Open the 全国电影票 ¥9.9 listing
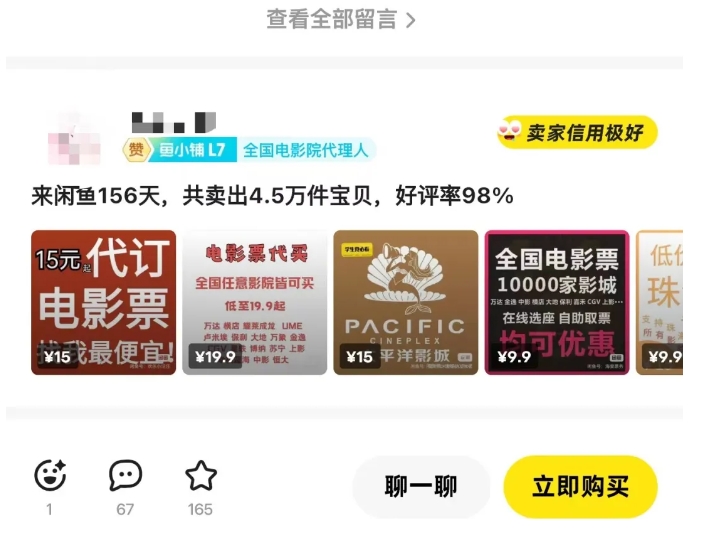 coord(557,302)
